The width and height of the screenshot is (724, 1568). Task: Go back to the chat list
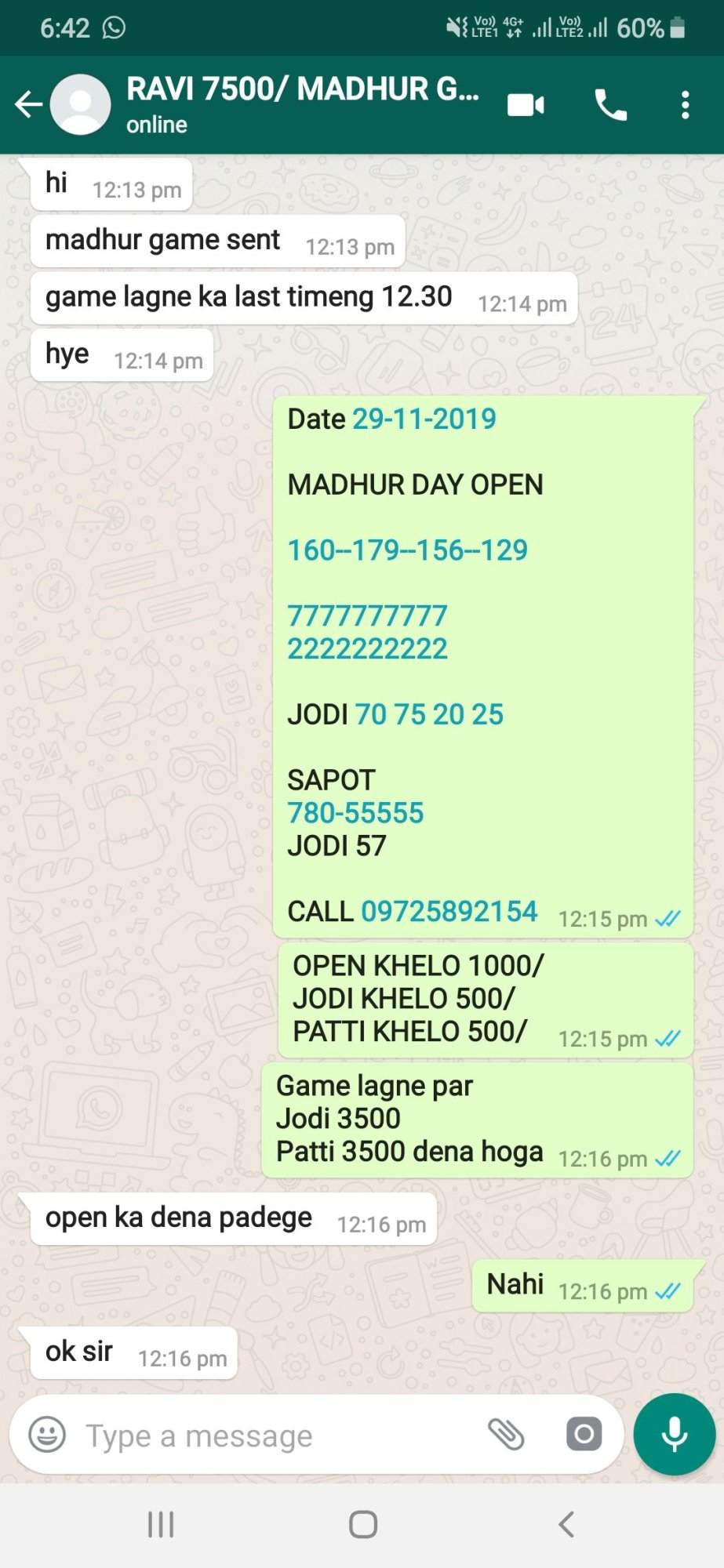tap(28, 104)
